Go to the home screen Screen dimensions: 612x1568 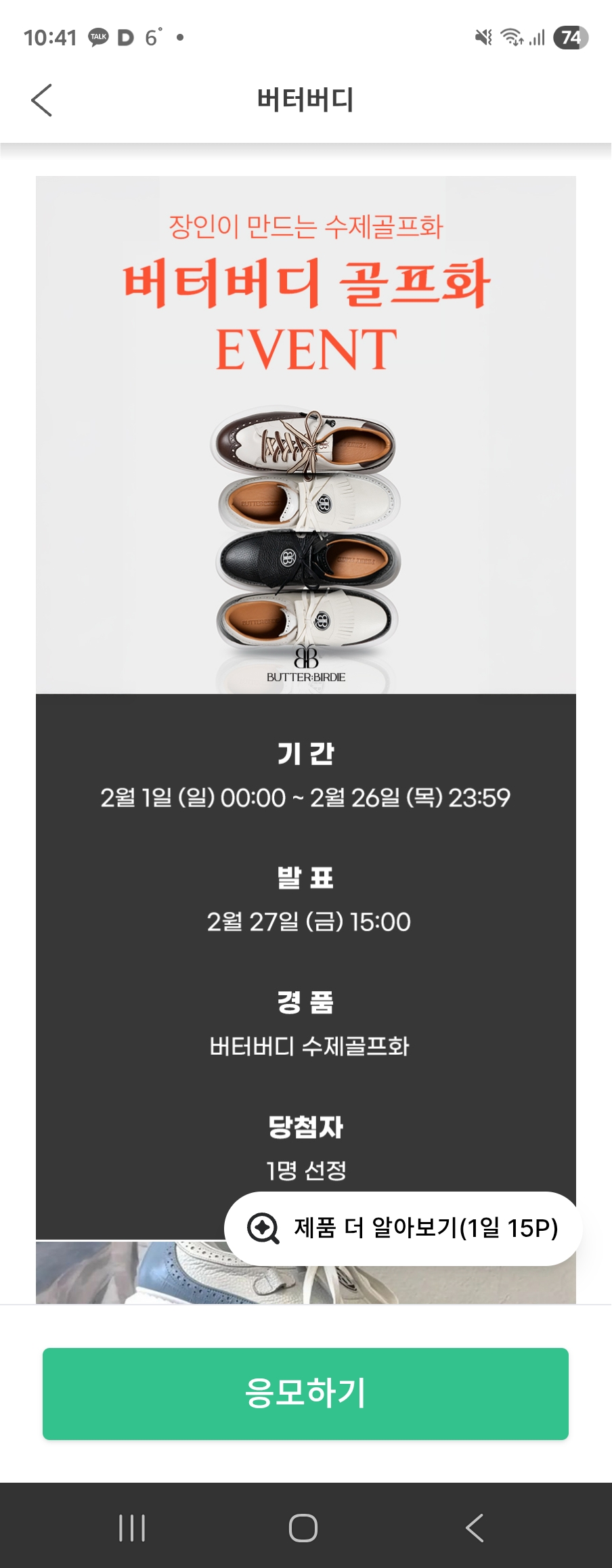tap(303, 1527)
